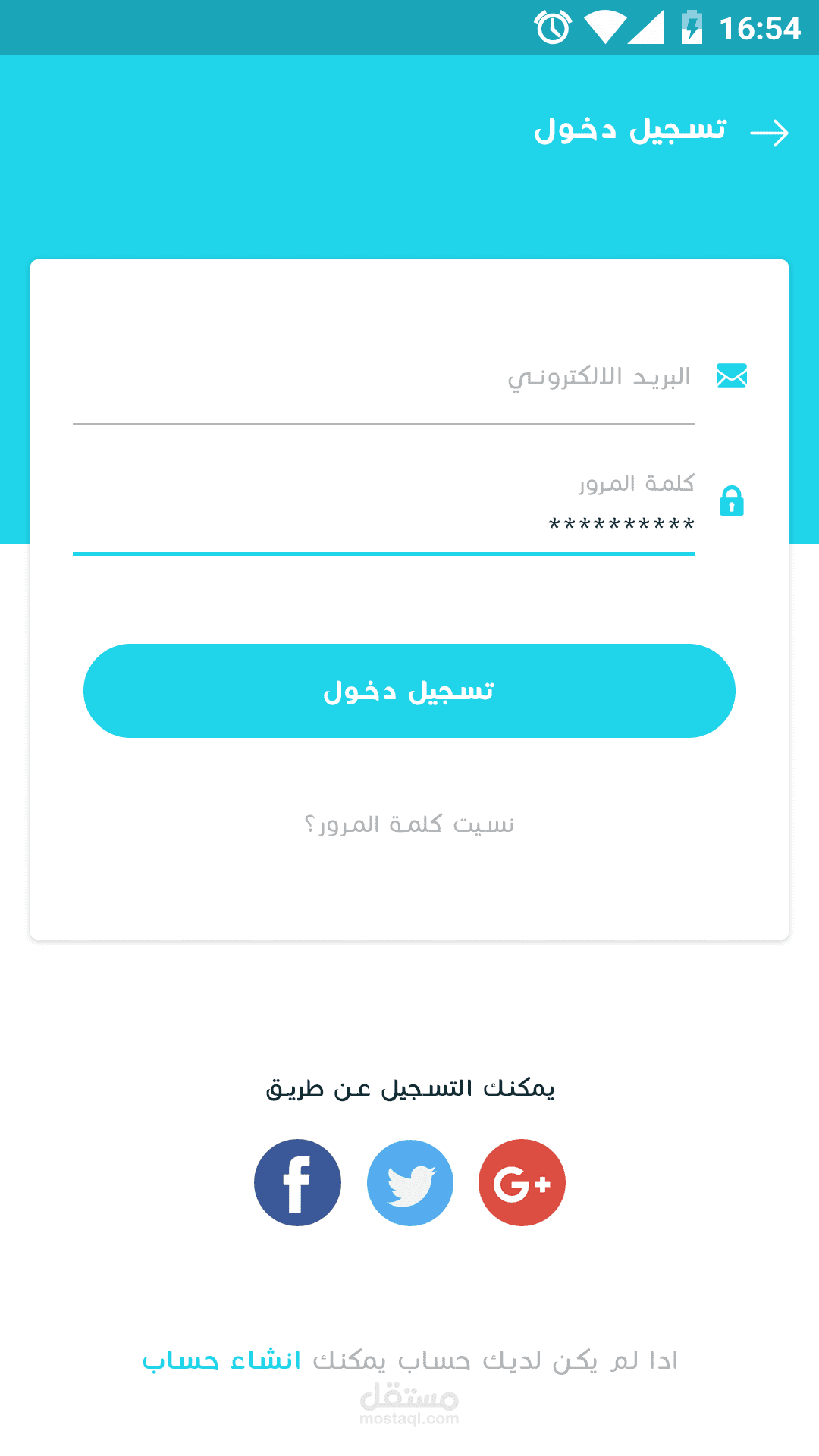Open the انشاء حساب create account link
The image size is (819, 1456).
[x=221, y=1360]
